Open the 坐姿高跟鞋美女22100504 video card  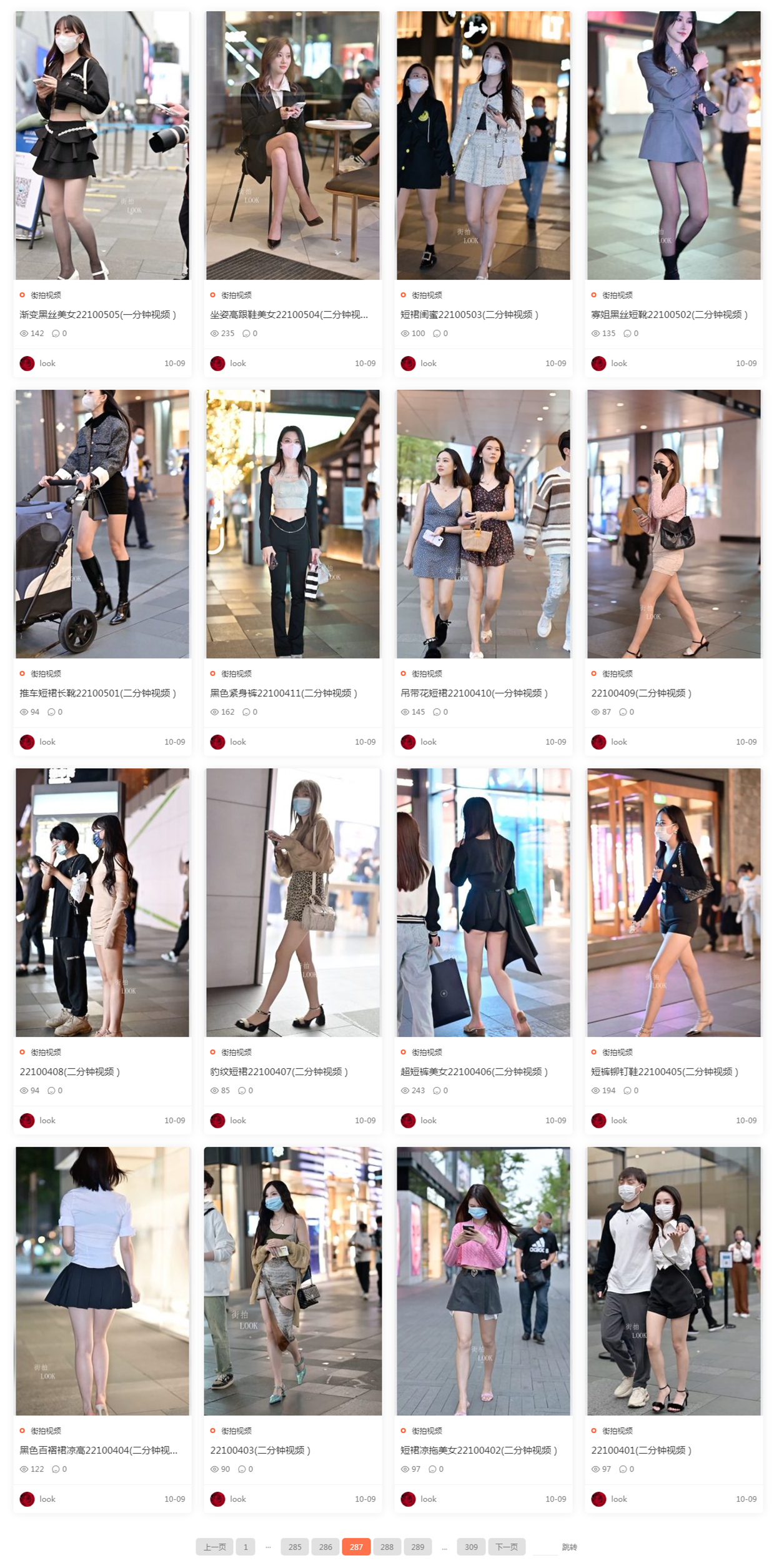point(289,314)
